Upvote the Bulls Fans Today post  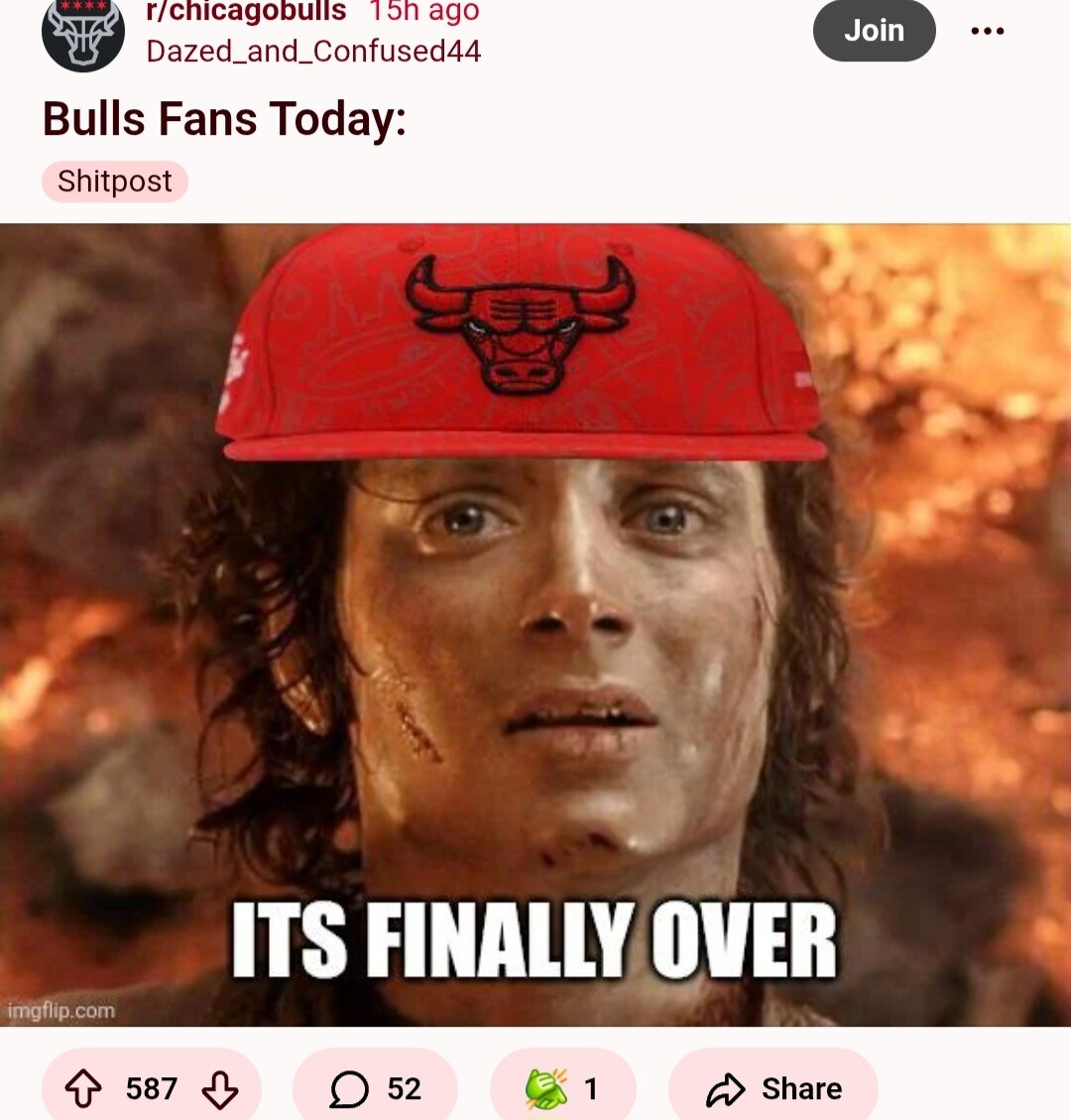(83, 1088)
